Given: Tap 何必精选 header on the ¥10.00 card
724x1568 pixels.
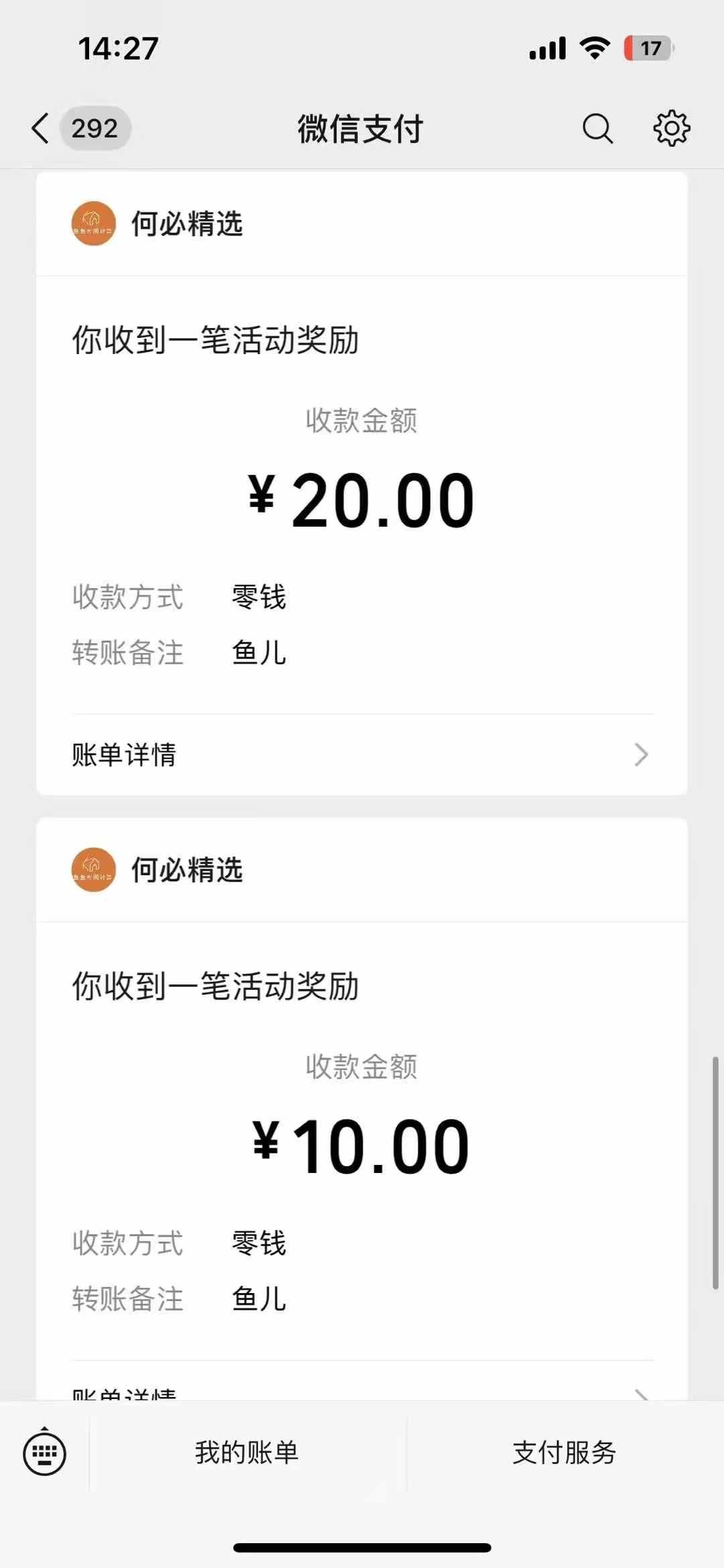Looking at the screenshot, I should point(362,870).
